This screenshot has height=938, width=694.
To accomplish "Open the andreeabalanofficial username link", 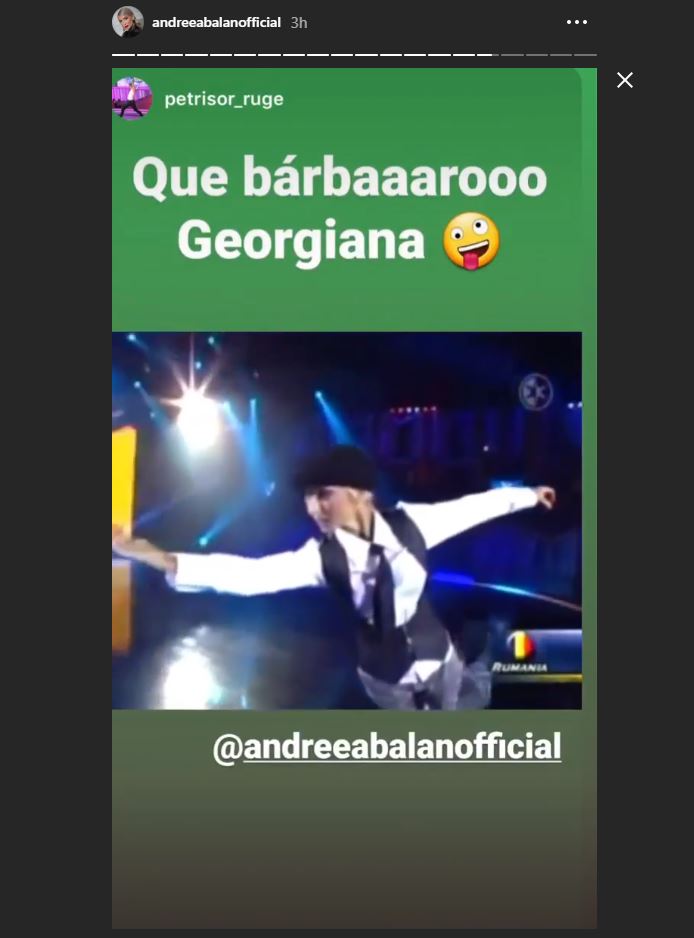I will point(216,22).
